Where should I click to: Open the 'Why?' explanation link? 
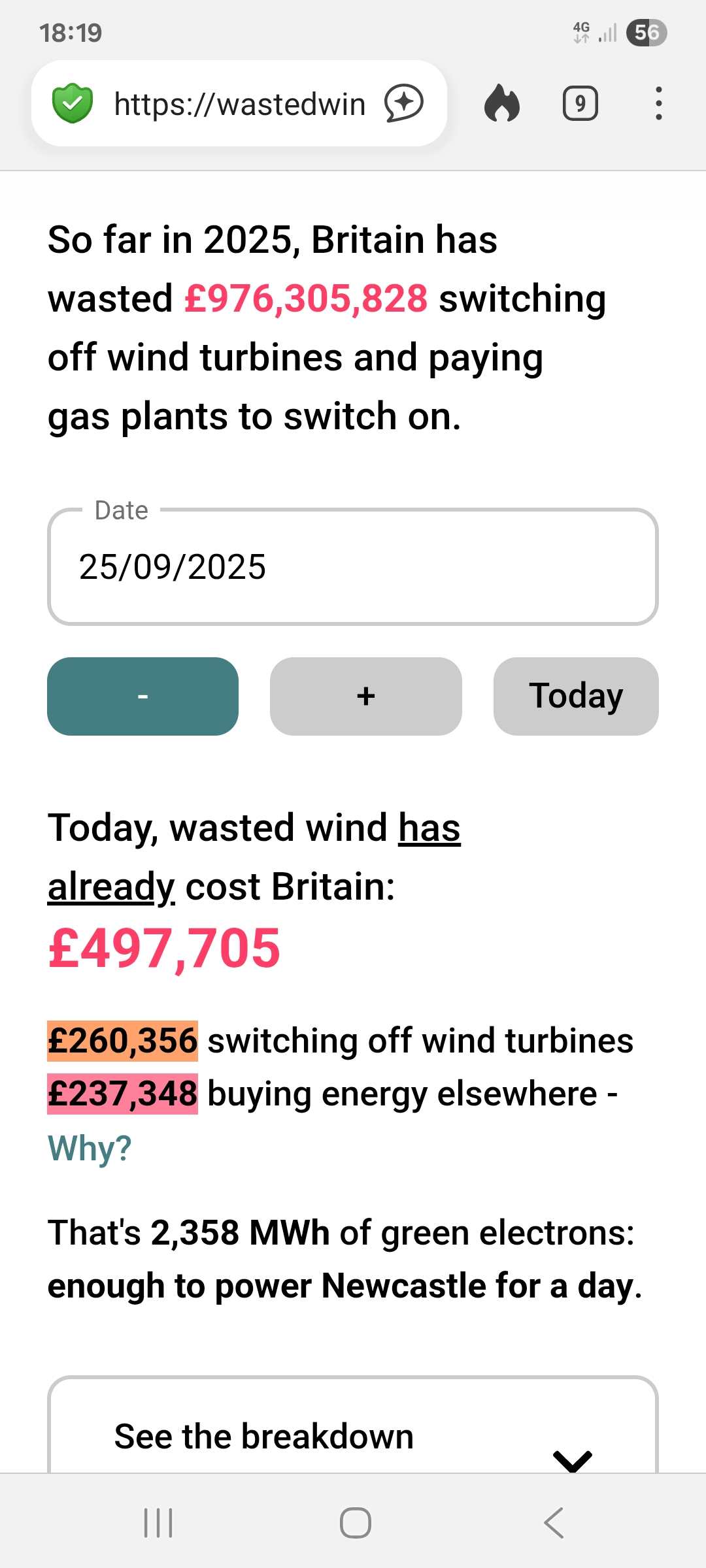[90, 1148]
